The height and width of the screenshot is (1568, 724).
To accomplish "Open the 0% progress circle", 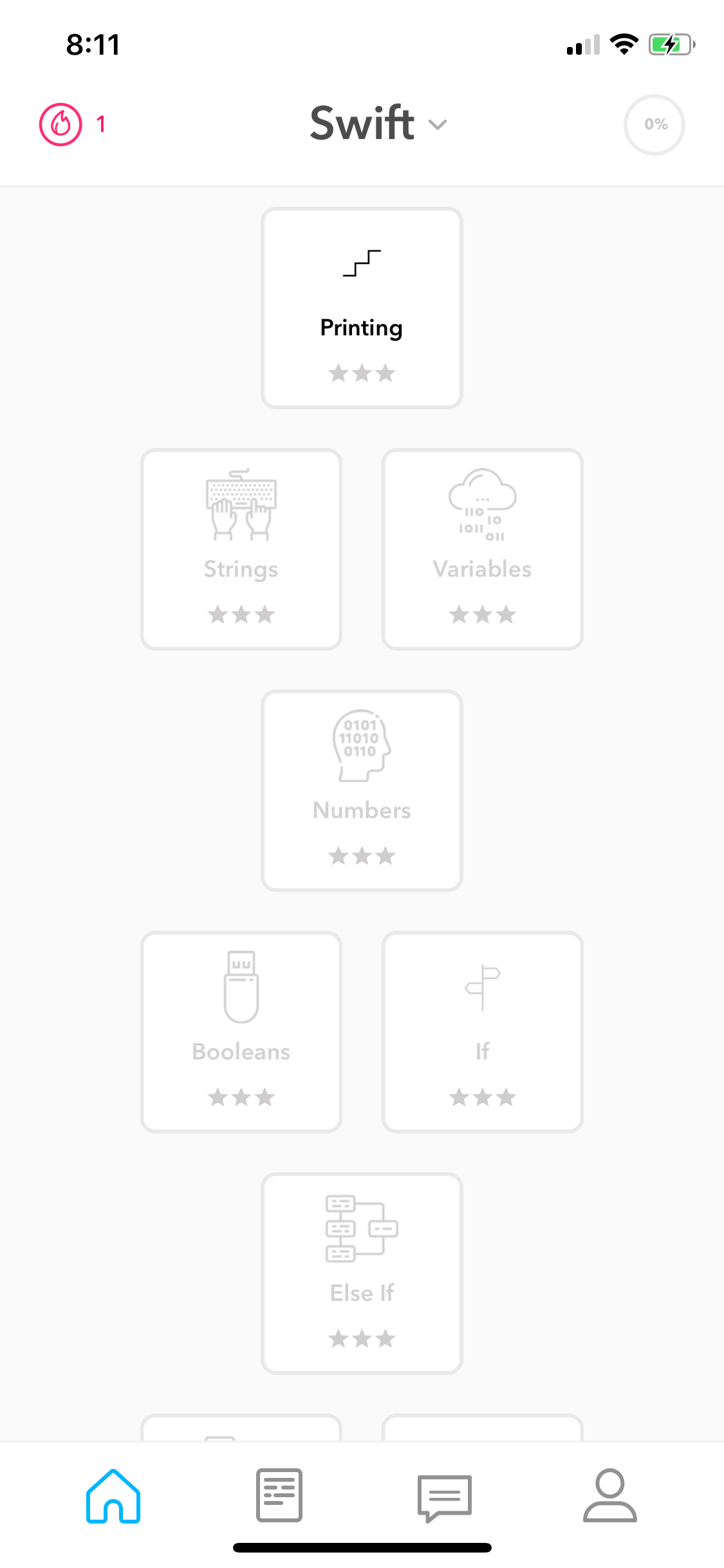I will click(654, 124).
